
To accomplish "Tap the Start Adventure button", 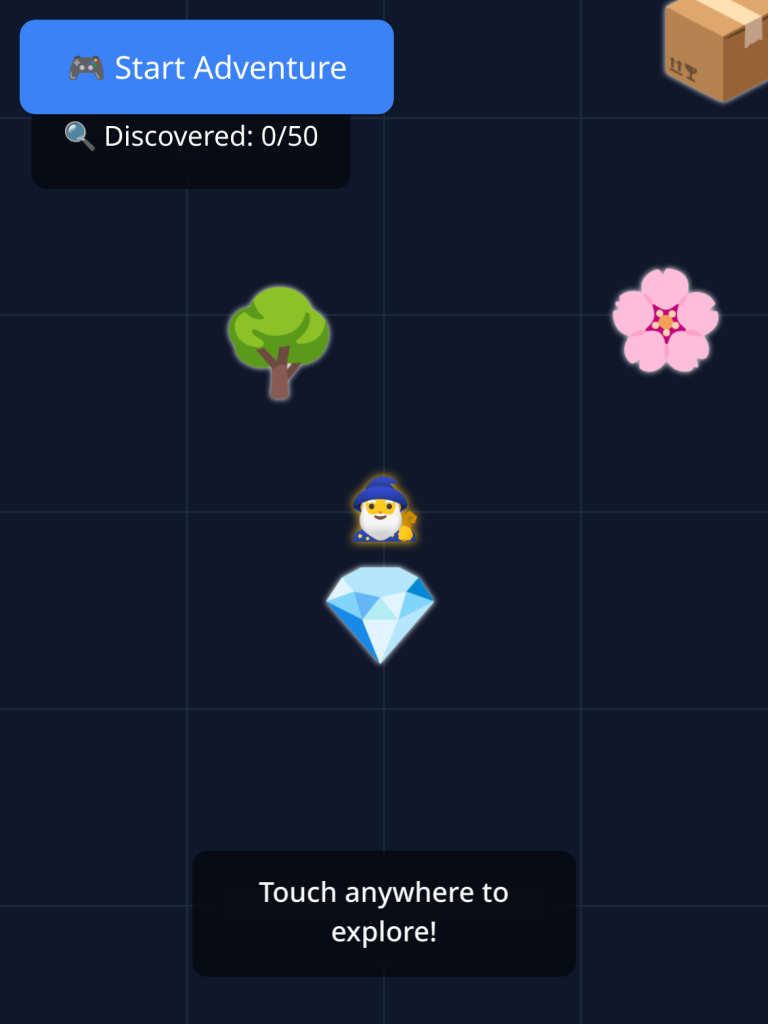I will pos(206,67).
